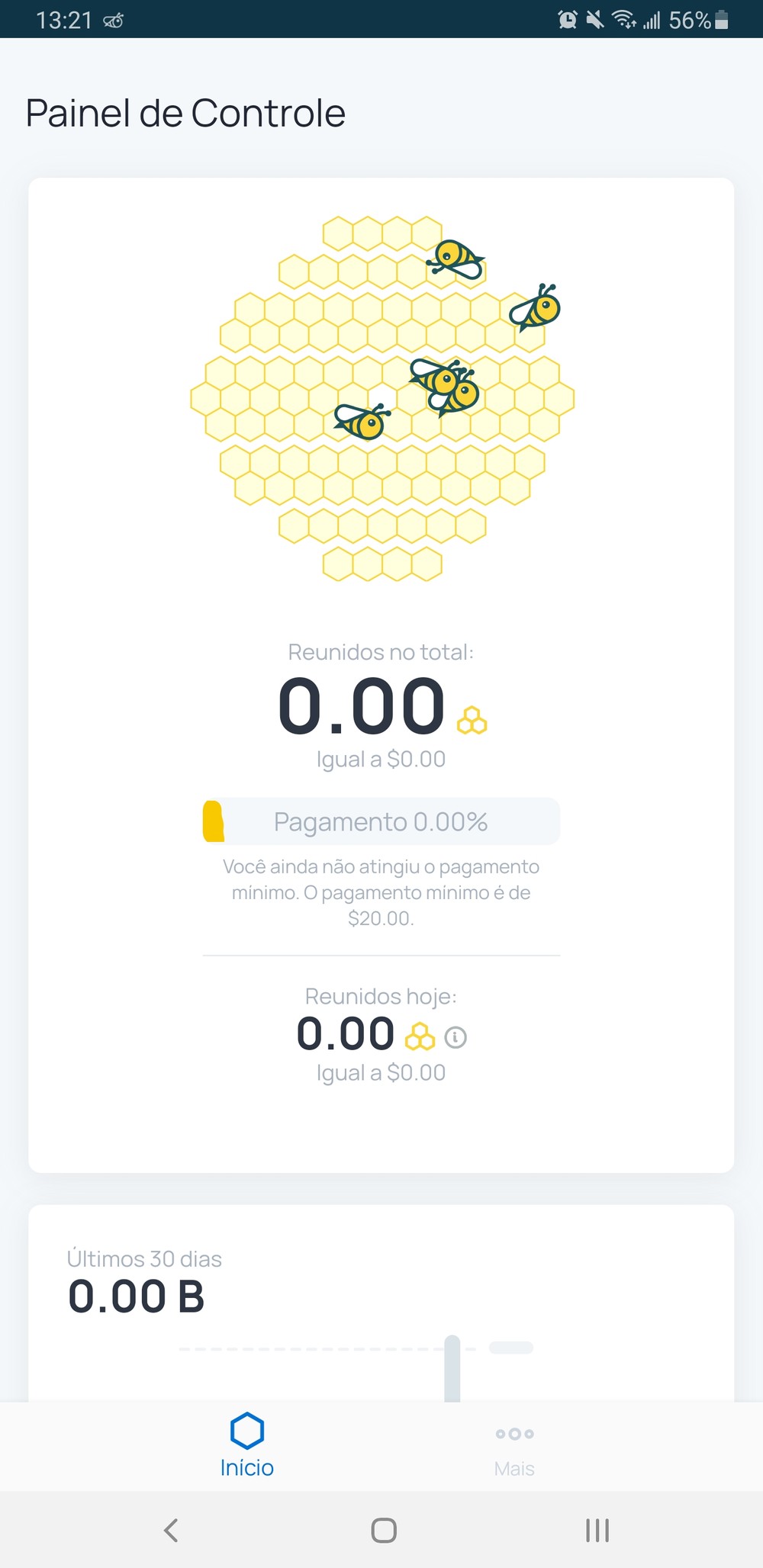Go back using system back button
The image size is (763, 1568).
(x=171, y=1530)
